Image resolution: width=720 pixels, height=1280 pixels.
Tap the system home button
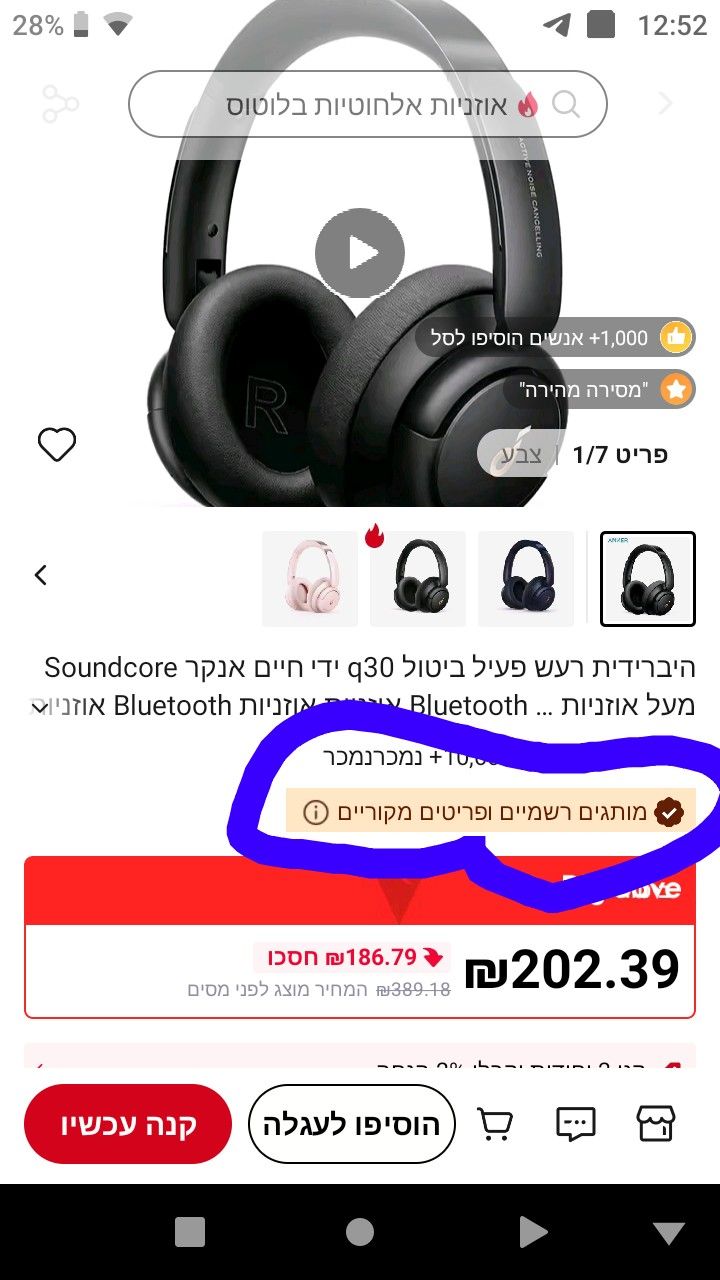[x=360, y=1232]
